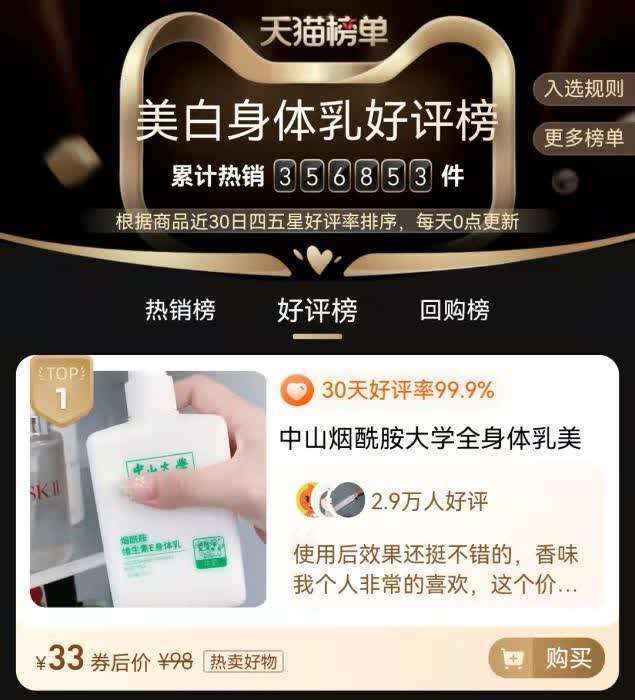
Task: Open the TOP 1 中山烟酰胺 body lotion card
Action: coord(430,438)
